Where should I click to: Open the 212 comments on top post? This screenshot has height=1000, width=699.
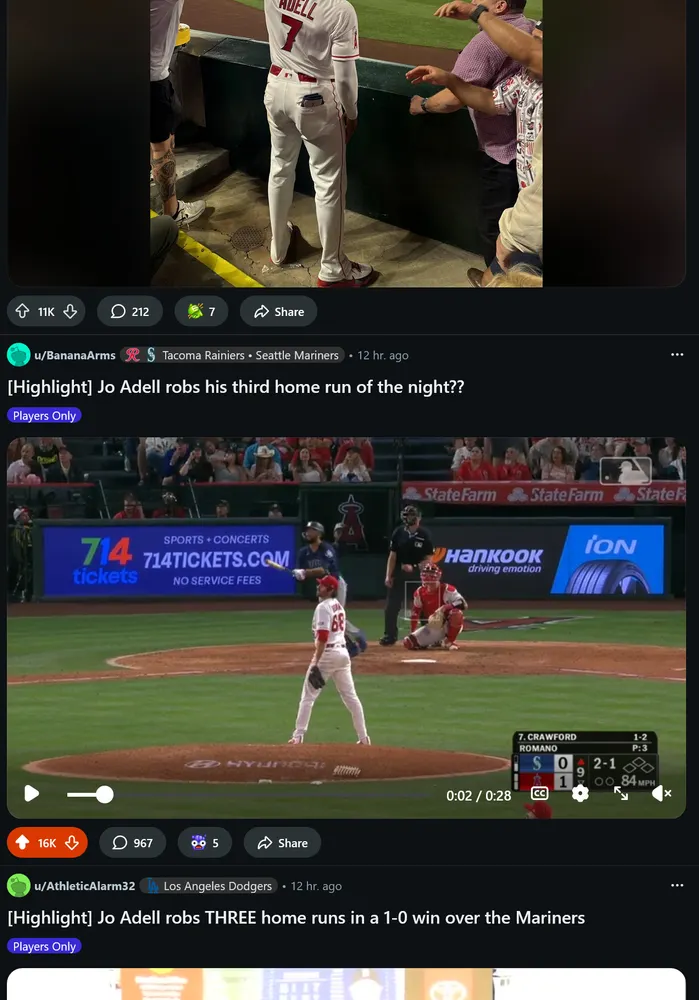click(130, 312)
